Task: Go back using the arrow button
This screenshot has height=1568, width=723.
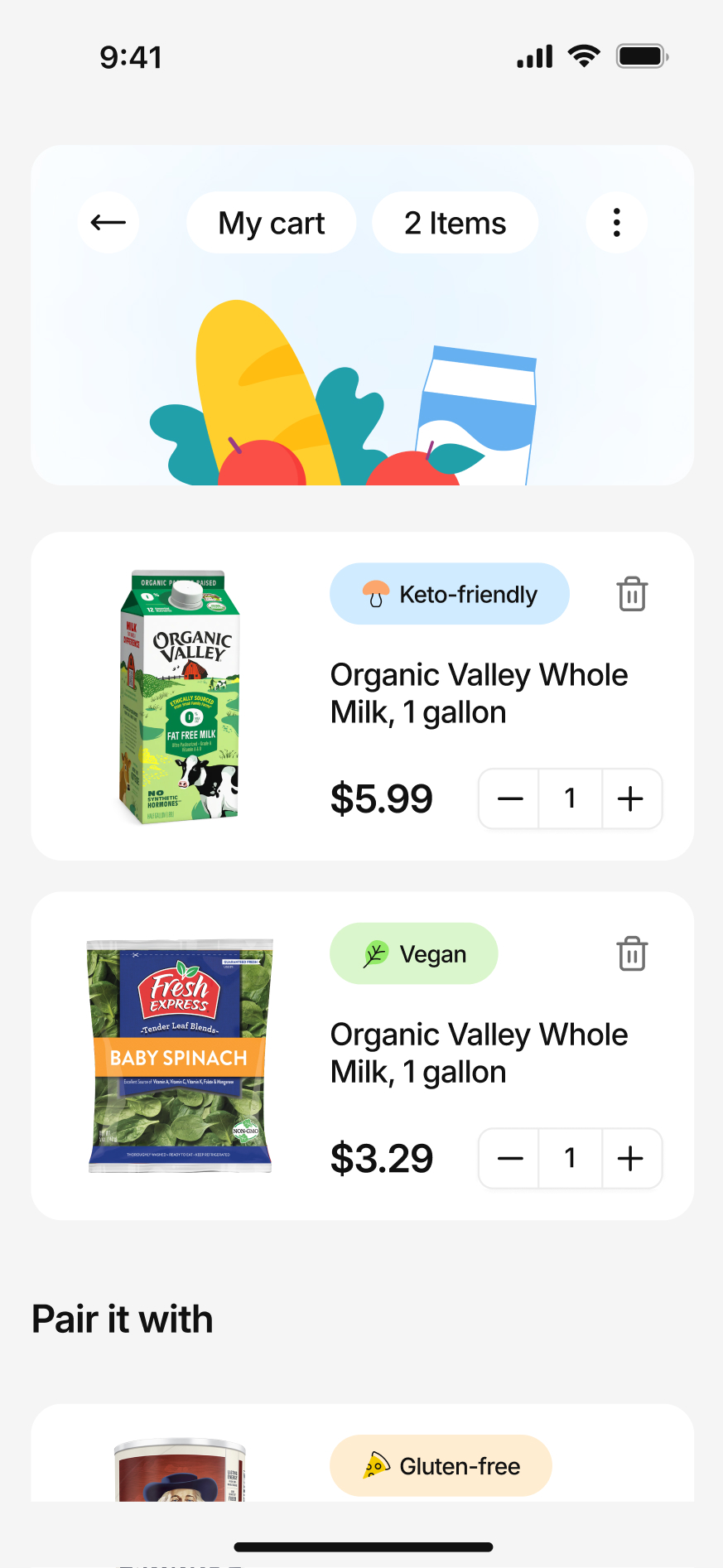Action: pos(108,223)
